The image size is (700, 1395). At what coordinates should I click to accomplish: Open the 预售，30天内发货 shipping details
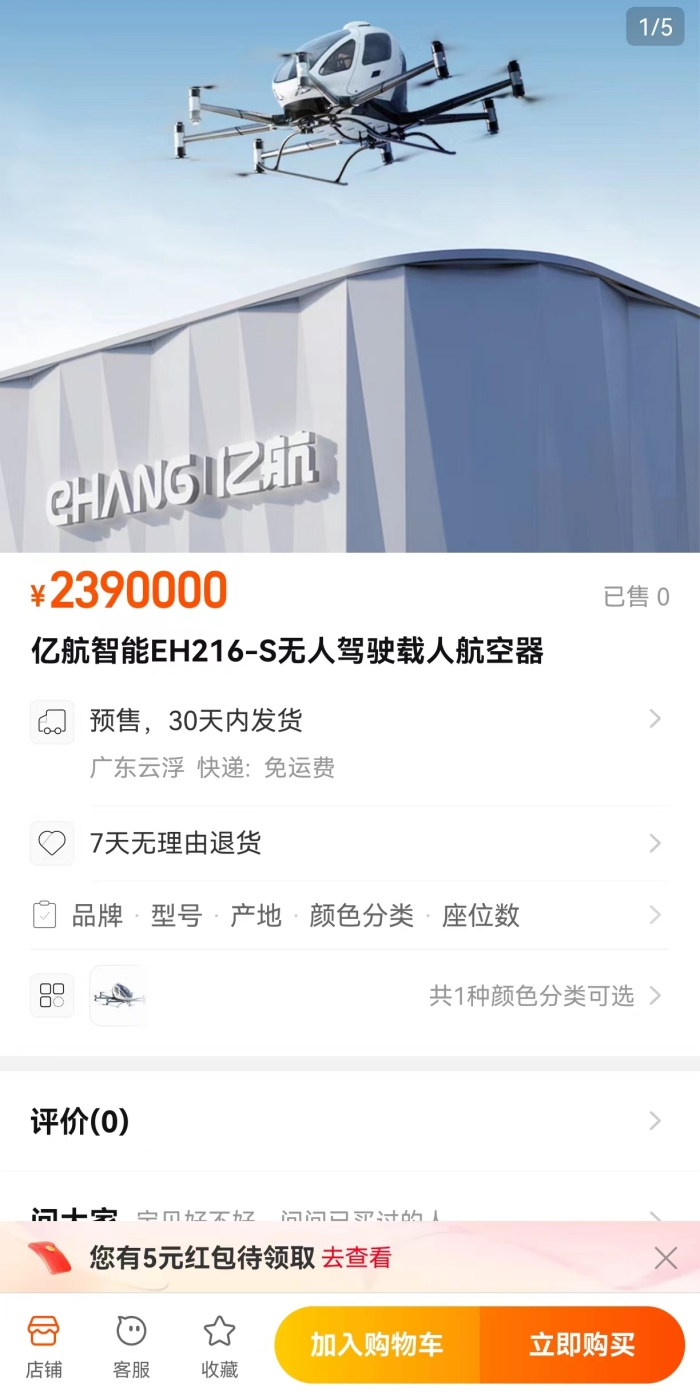[350, 721]
